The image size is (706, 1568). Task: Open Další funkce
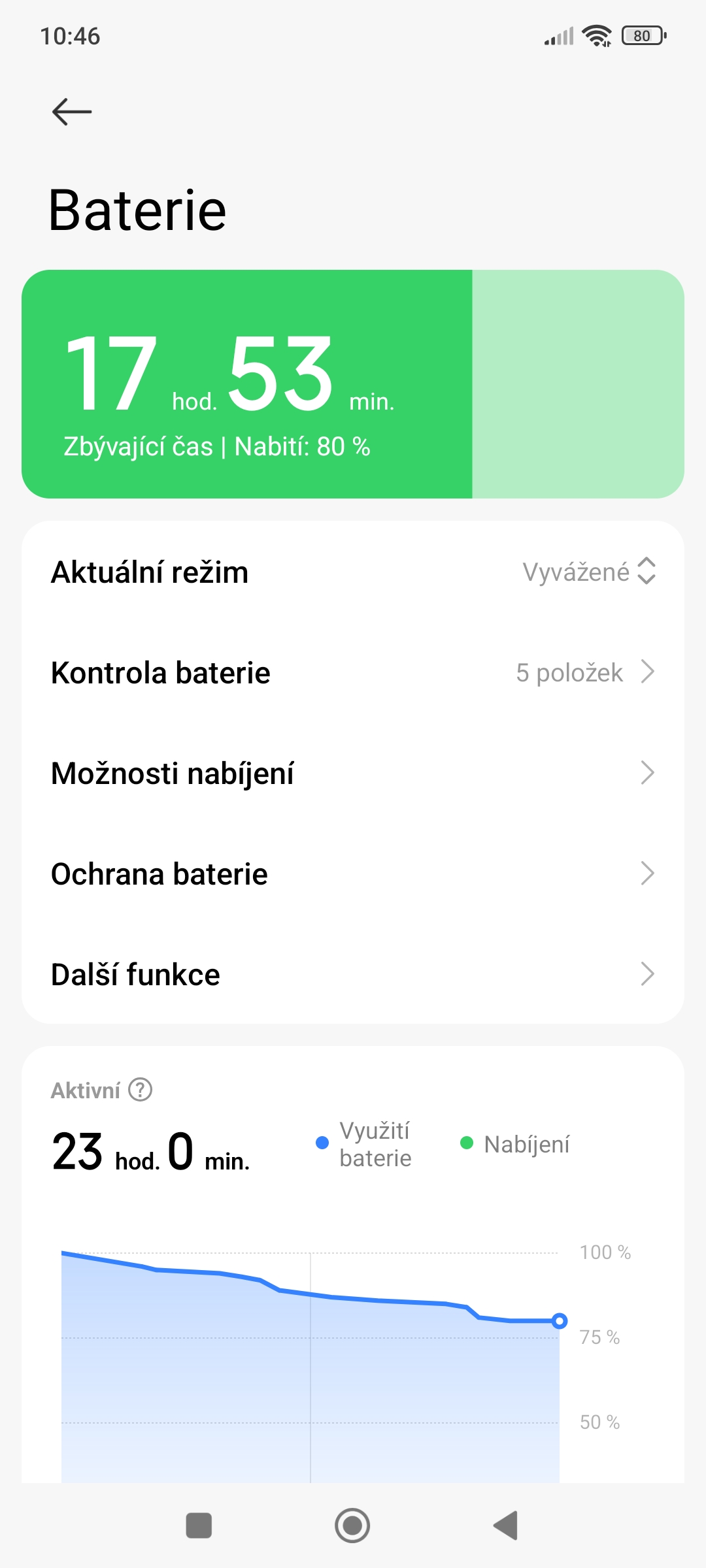click(353, 975)
